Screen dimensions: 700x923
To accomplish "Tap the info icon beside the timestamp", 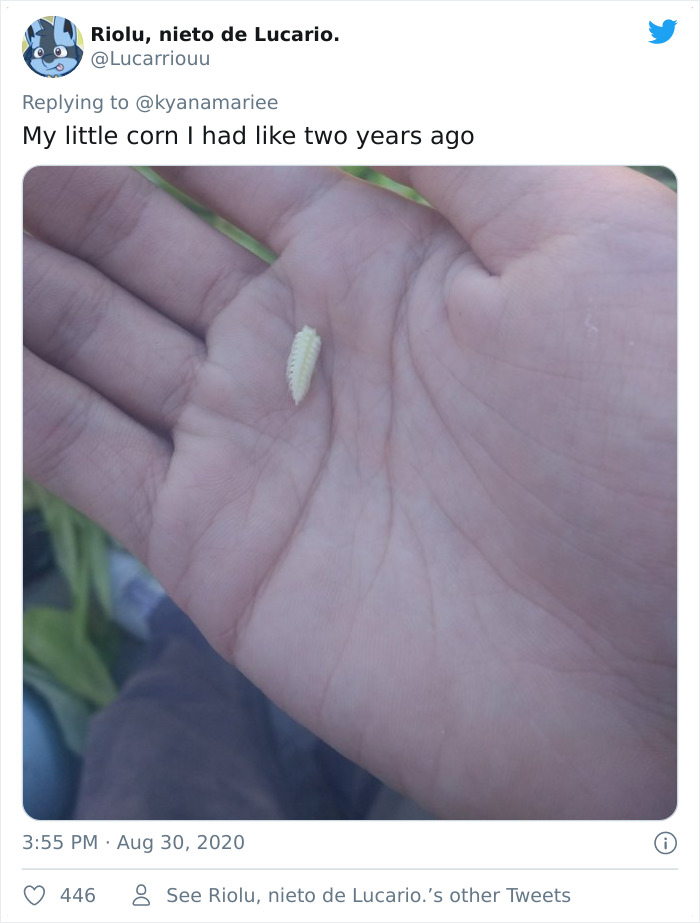I will point(664,843).
